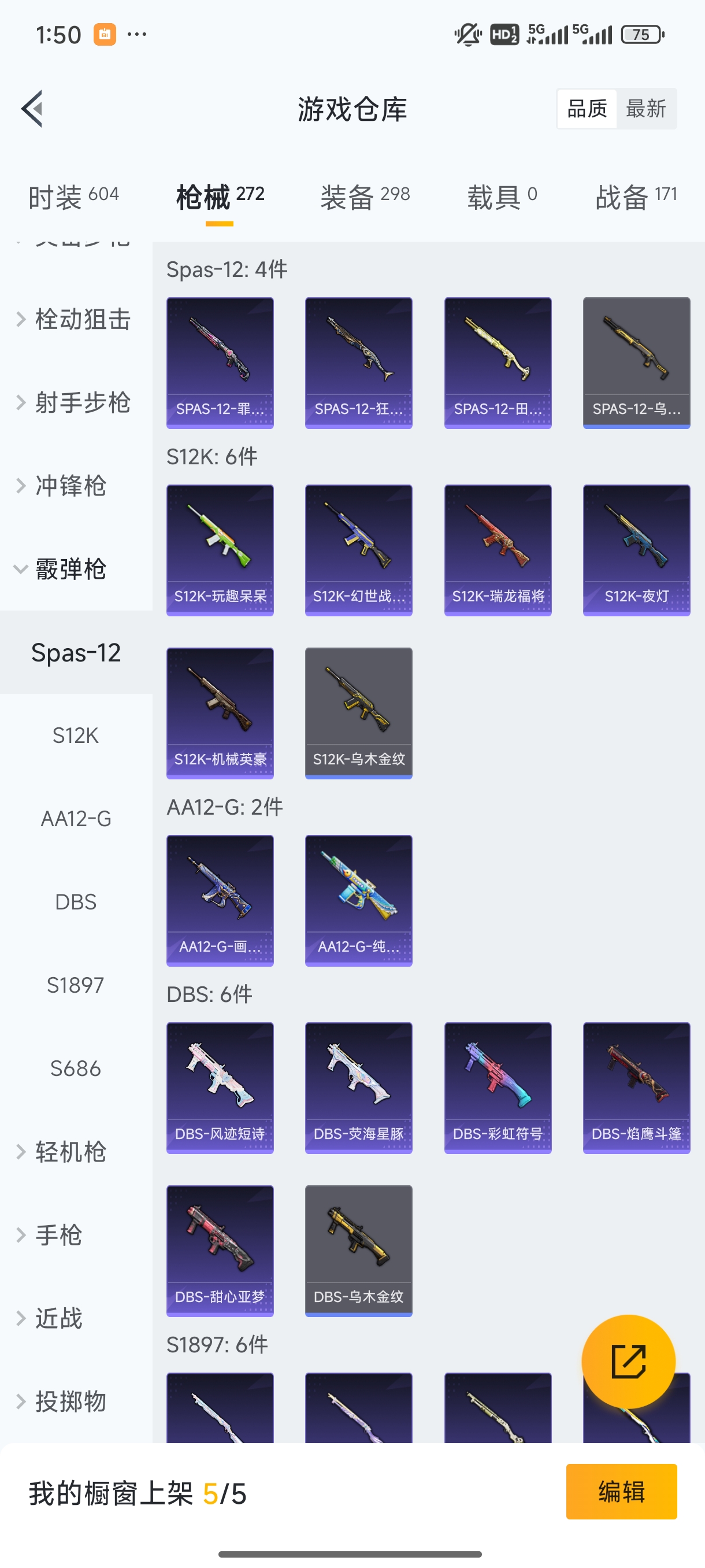Open the 战备 tab
Image resolution: width=705 pixels, height=1568 pixels.
[x=636, y=197]
